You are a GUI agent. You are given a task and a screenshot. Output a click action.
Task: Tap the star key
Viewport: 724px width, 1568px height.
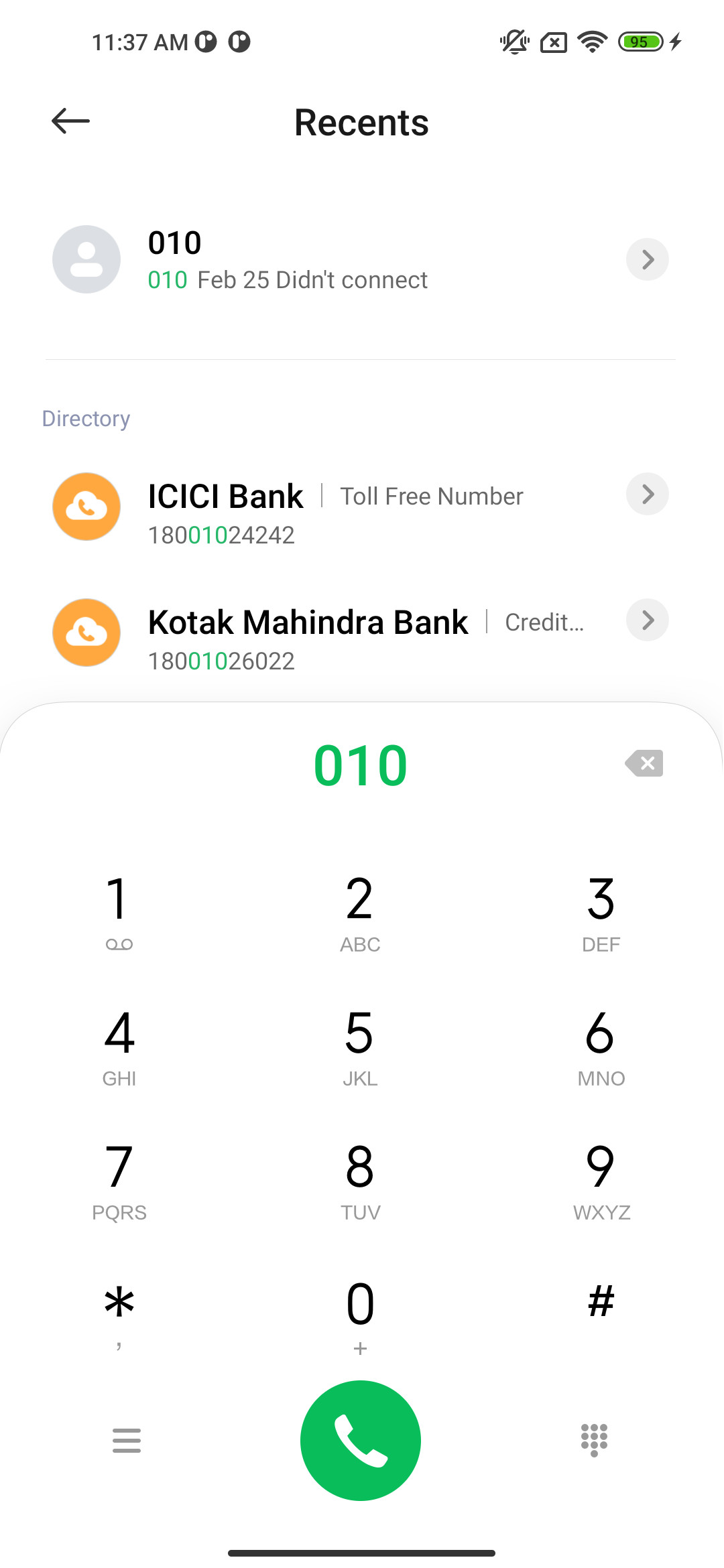(x=119, y=1315)
